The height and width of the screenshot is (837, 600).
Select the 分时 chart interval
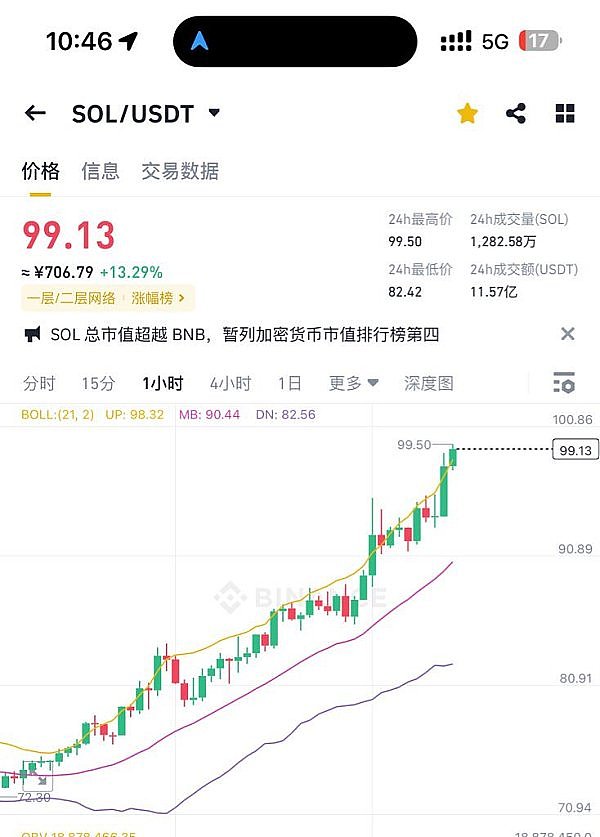point(39,383)
